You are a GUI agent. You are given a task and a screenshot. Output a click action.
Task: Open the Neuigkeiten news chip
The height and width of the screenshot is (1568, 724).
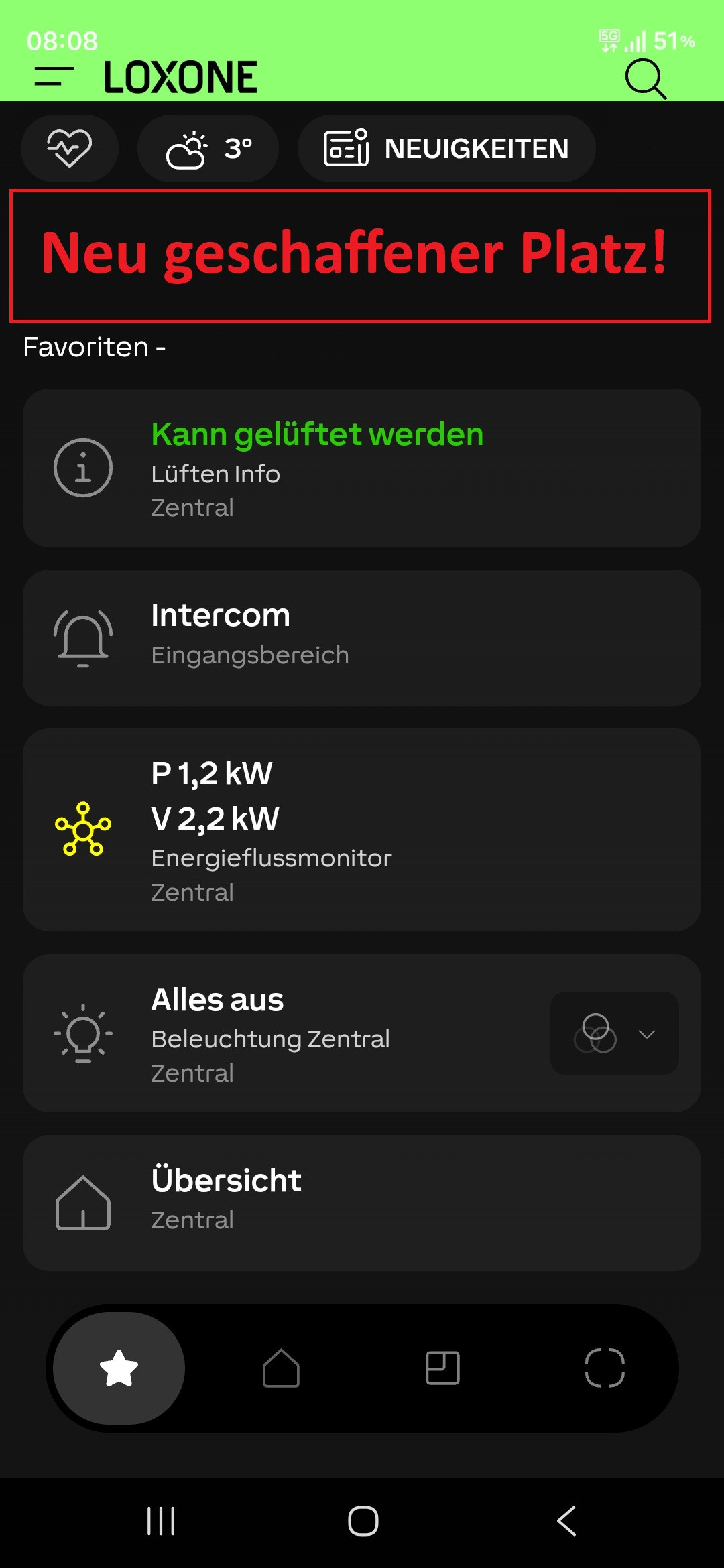click(x=446, y=148)
